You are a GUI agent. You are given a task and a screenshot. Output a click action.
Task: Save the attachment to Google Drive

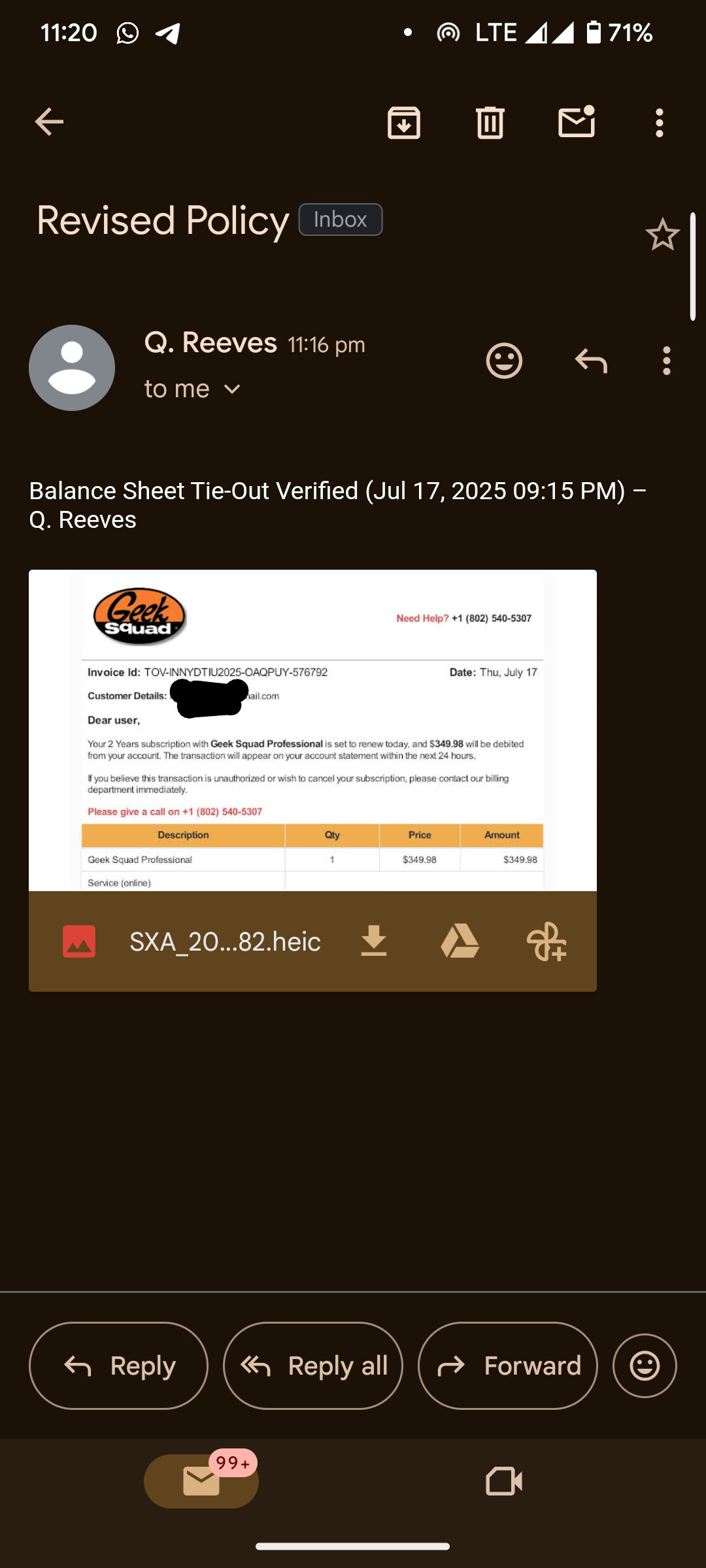(x=460, y=941)
